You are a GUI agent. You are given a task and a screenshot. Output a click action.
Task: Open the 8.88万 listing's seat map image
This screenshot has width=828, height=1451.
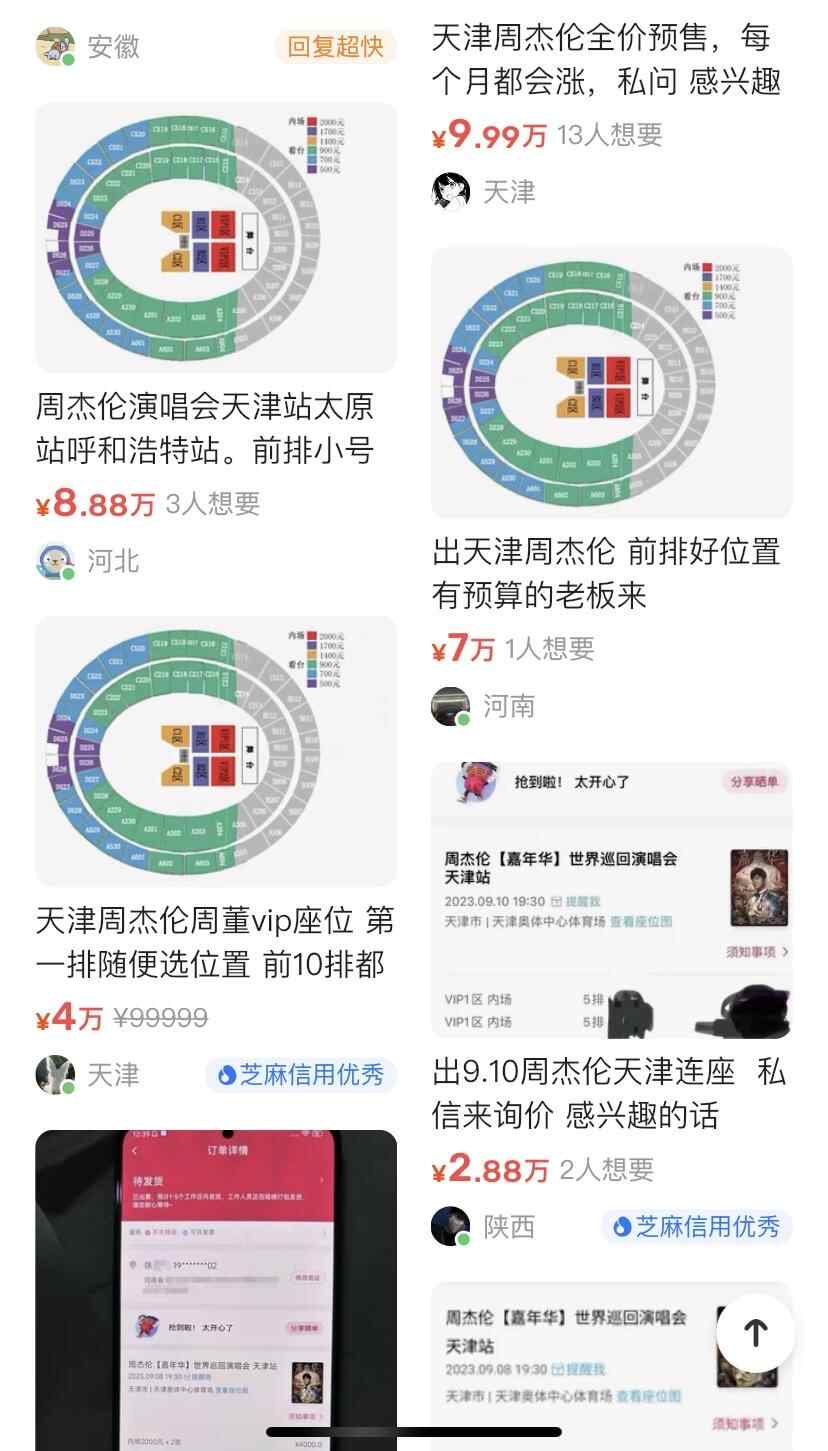tap(215, 237)
